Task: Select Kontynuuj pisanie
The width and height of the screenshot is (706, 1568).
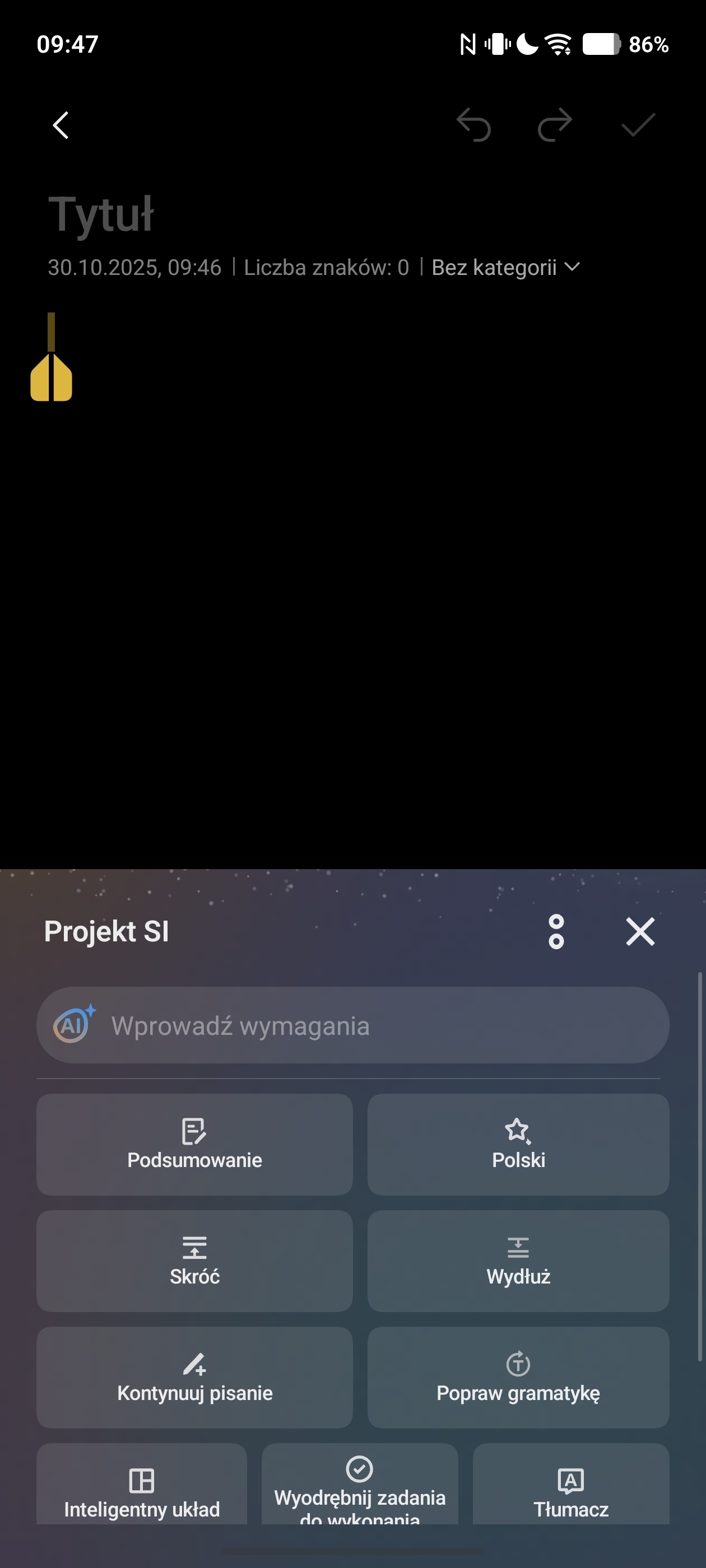Action: 194,1378
